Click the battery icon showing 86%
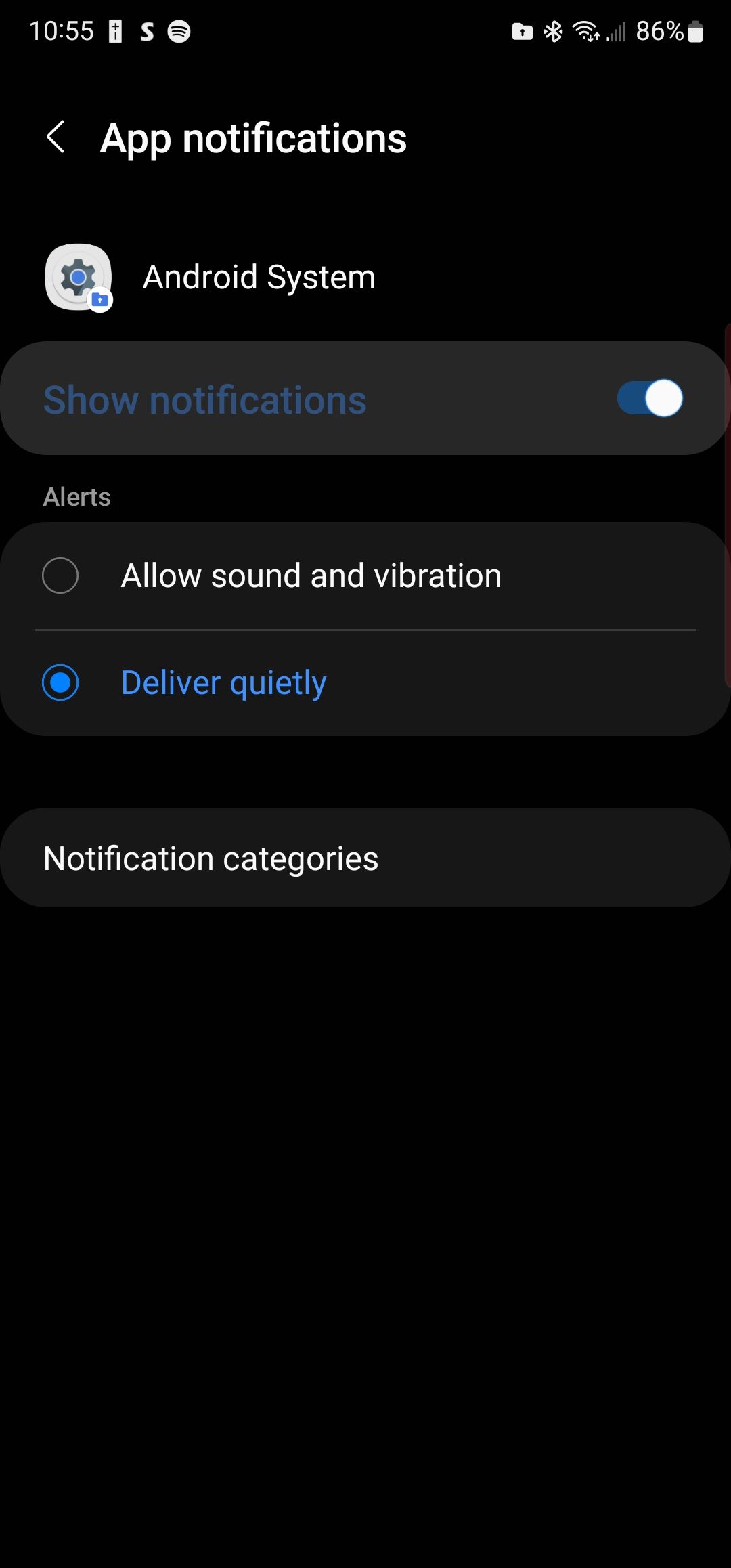 [x=696, y=30]
